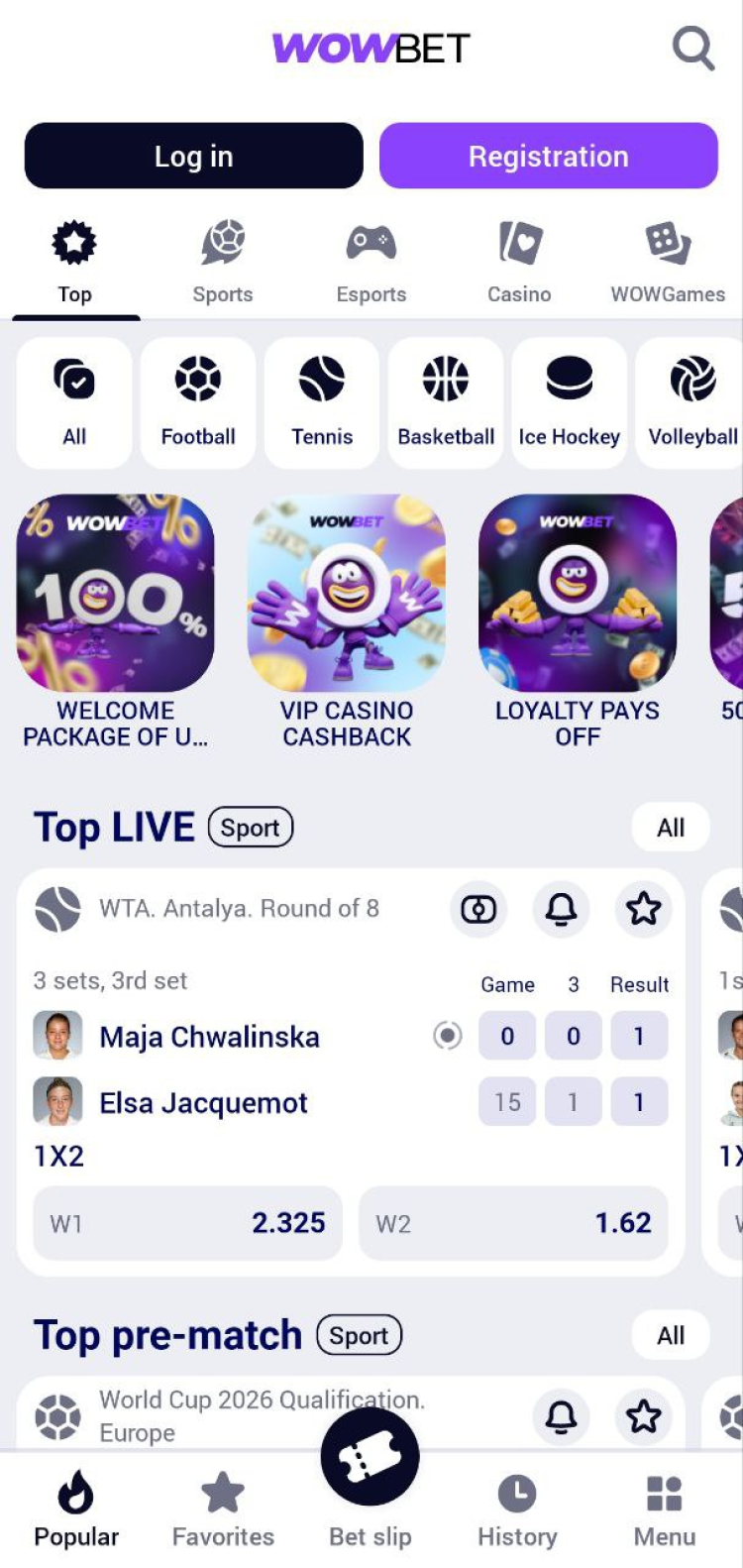Open the search magnifier icon
Image resolution: width=743 pixels, height=1568 pixels.
coord(693,47)
